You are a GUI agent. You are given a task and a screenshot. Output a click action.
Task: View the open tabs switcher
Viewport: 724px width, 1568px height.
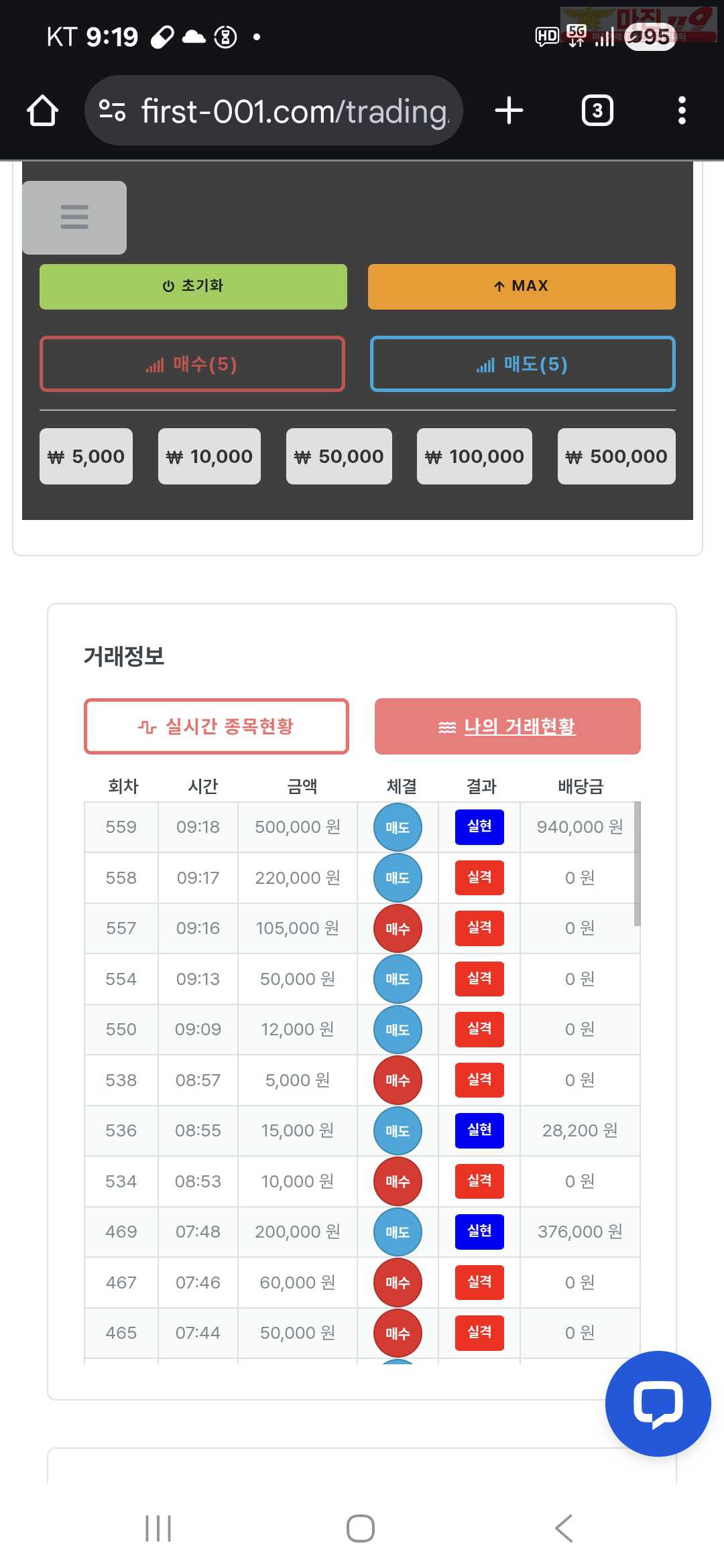597,111
